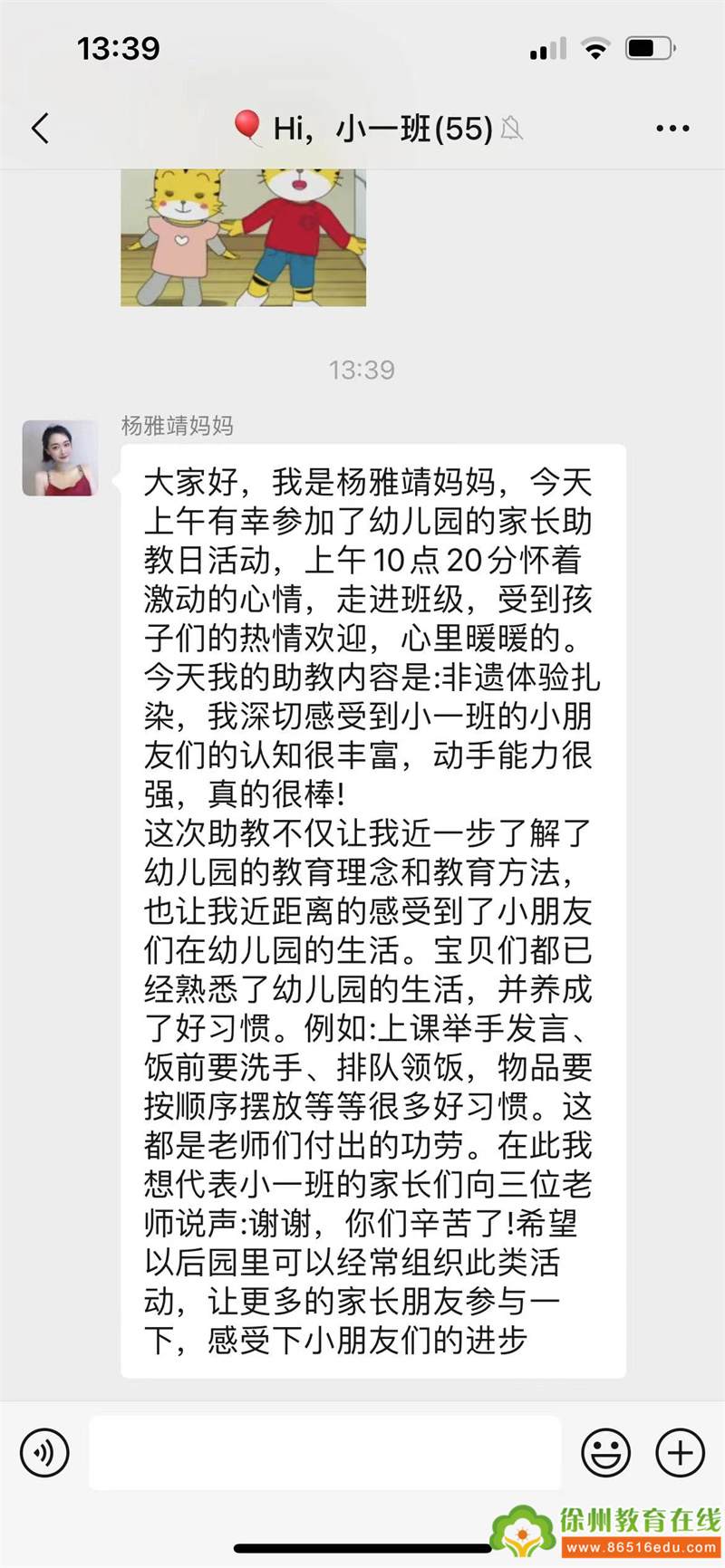Open the group chat's three-dot menu
725x1568 pixels.
672,129
